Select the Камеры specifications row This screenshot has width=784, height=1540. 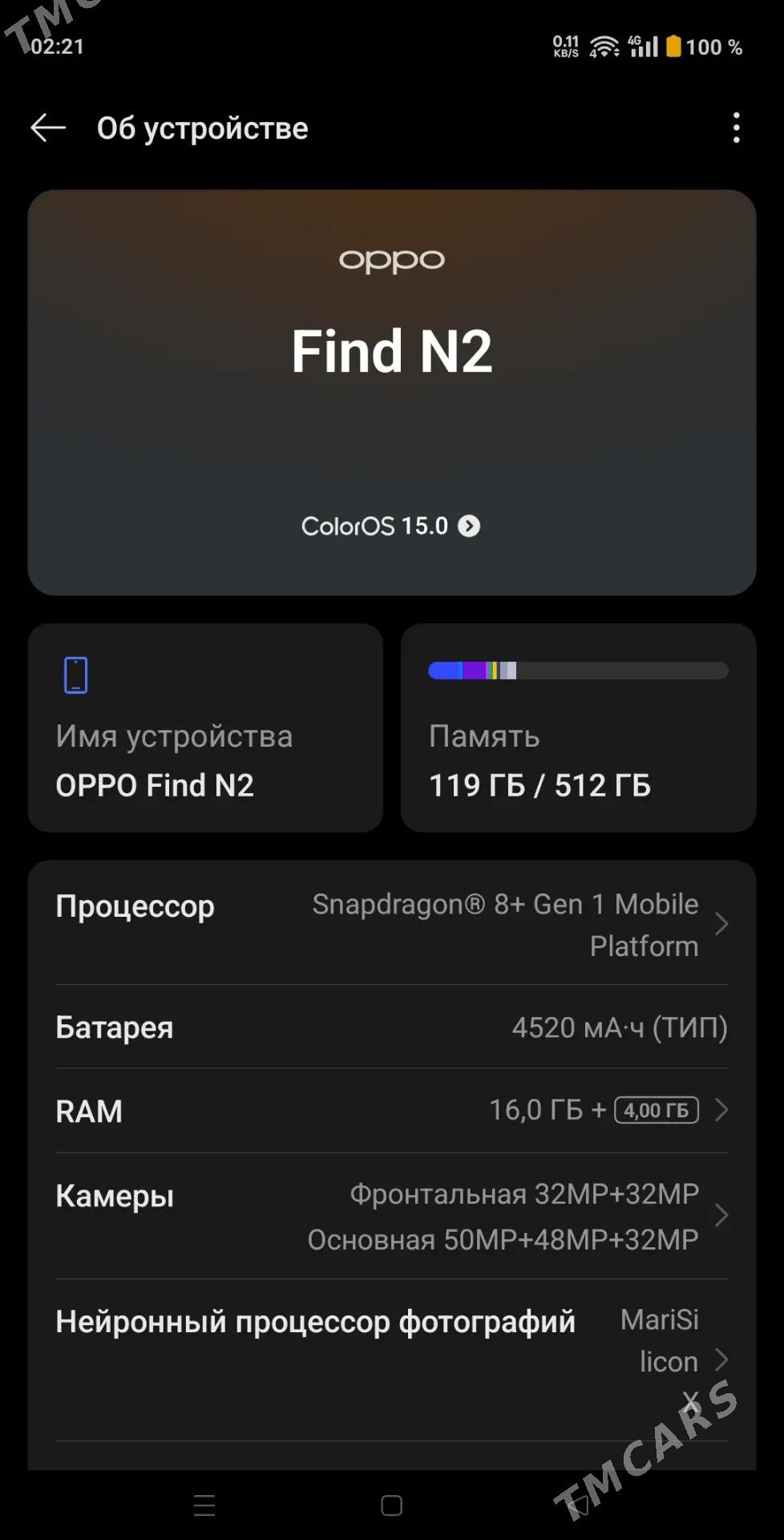coord(392,1215)
